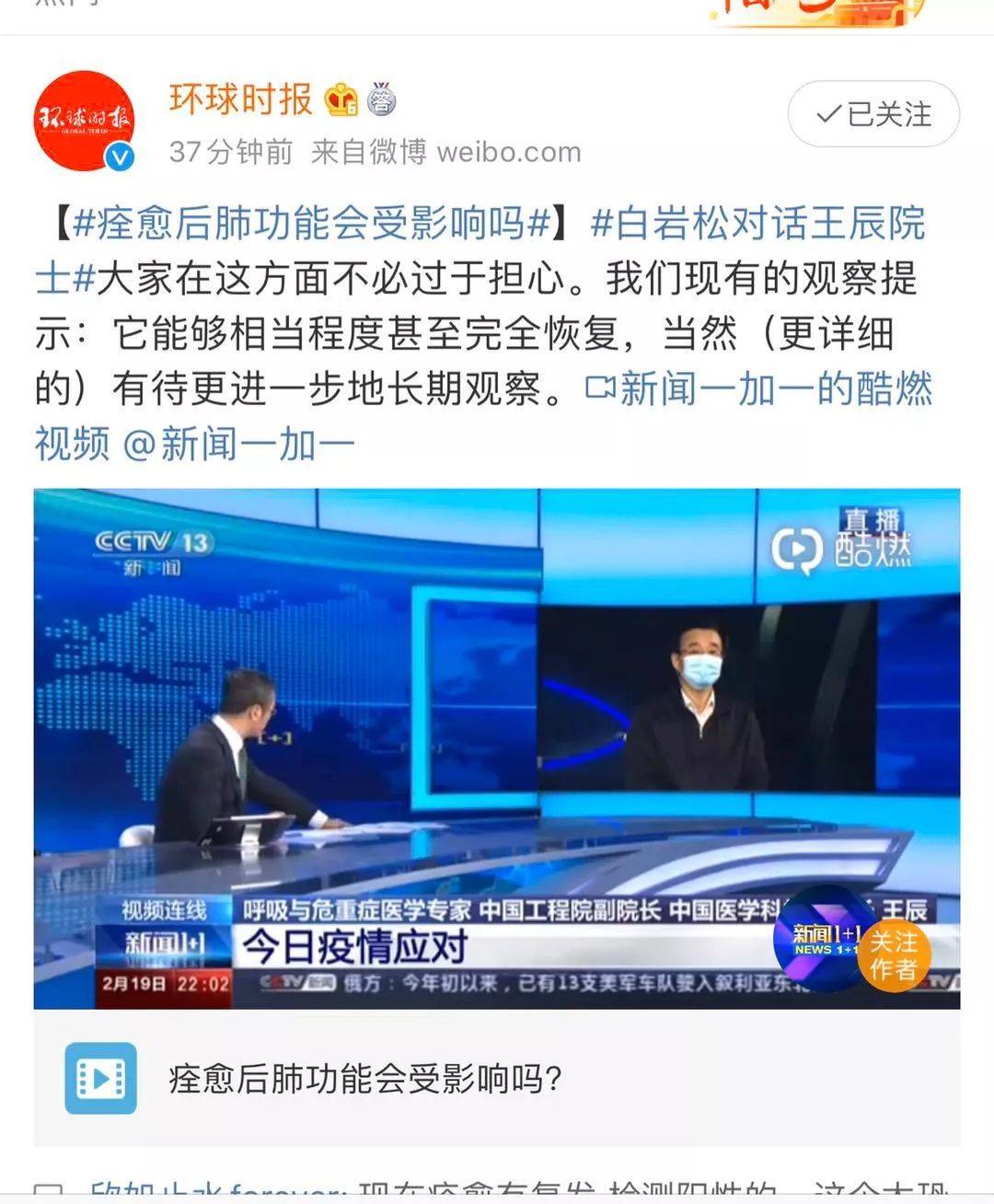Open the @新闻一加一 mention
Viewport: 994px width, 1204px height.
point(239,445)
